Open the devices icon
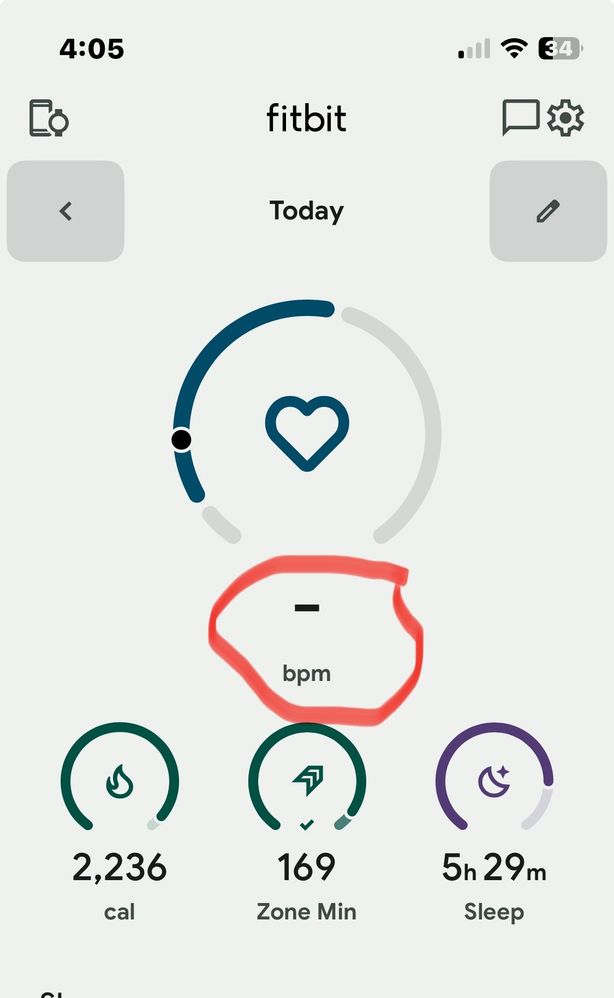614x998 pixels. (x=48, y=118)
